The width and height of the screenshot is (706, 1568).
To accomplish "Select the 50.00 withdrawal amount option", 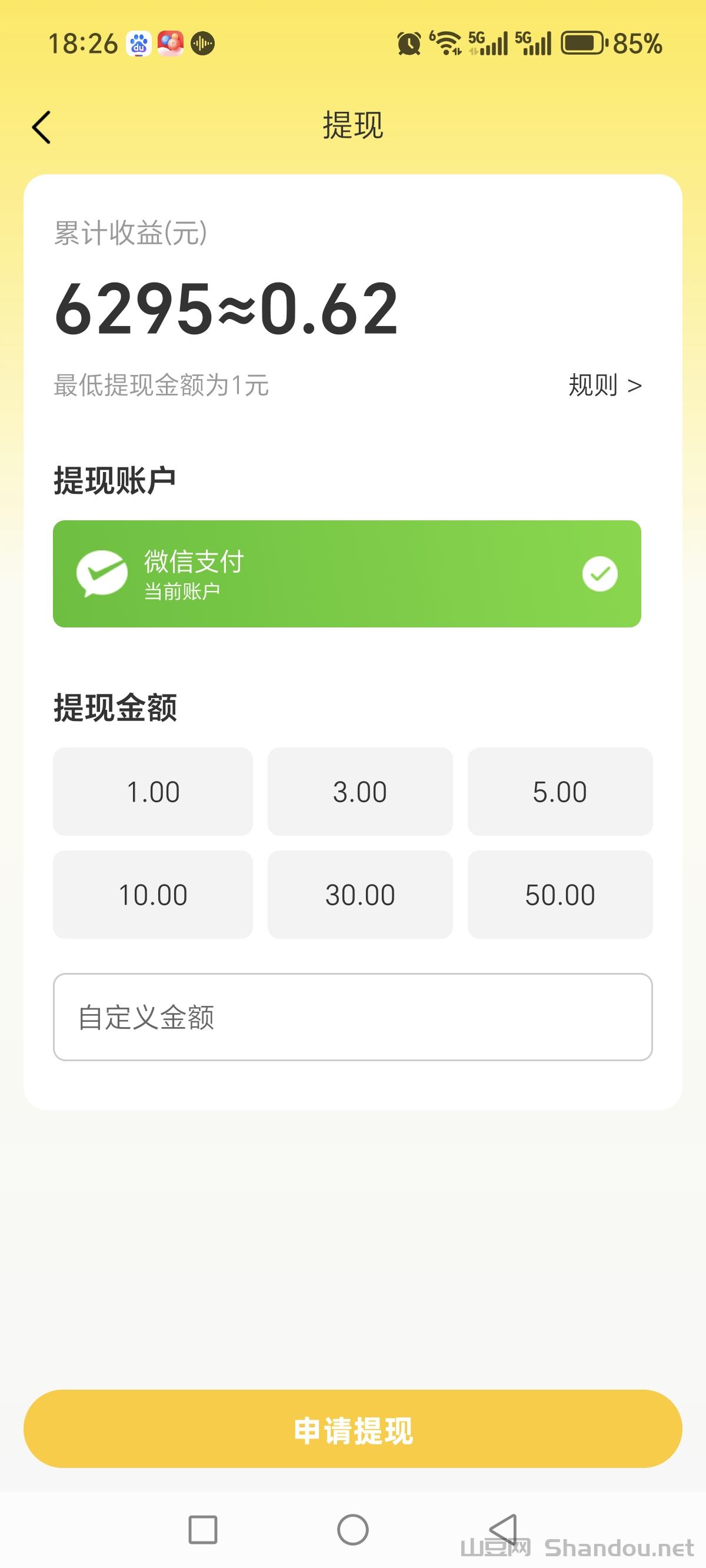I will click(560, 894).
